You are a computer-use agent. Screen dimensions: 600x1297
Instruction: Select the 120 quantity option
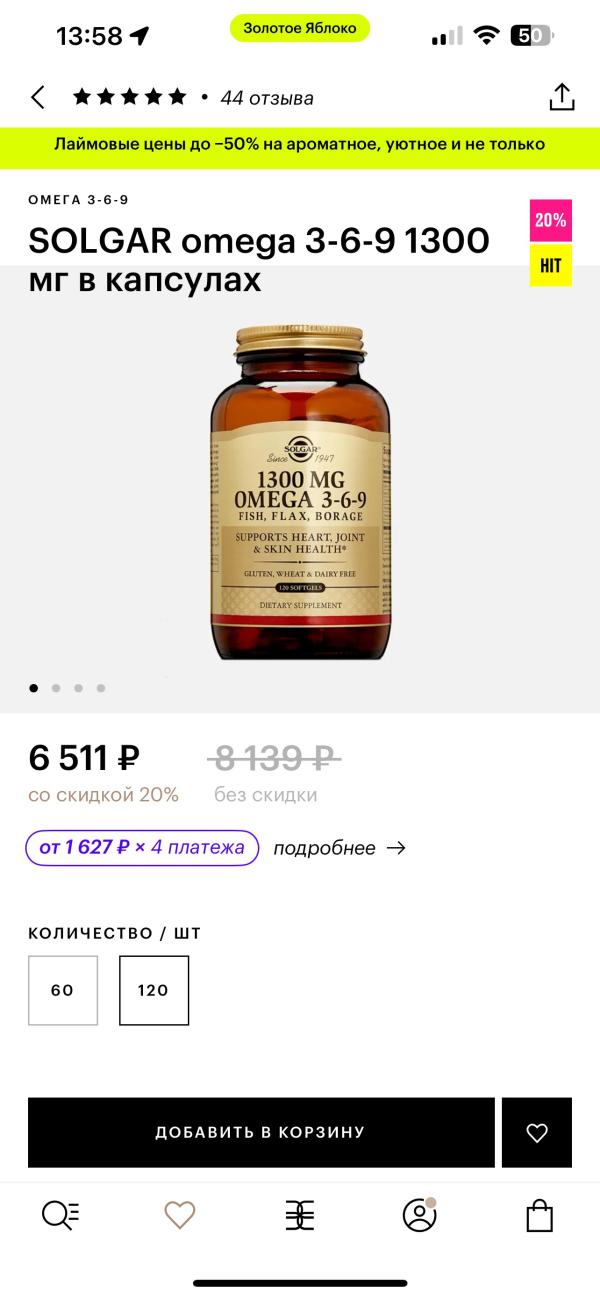coord(153,990)
